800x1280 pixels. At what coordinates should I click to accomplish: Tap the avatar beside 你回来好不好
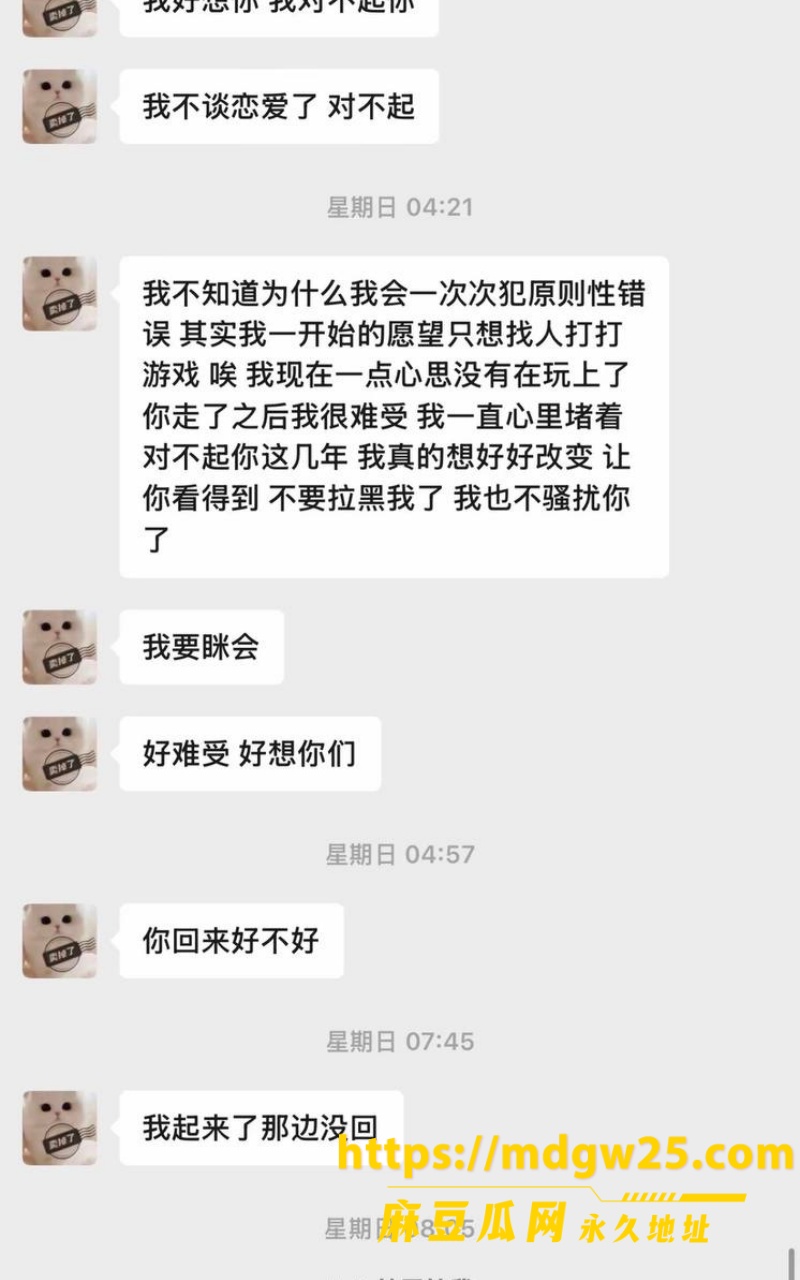60,940
